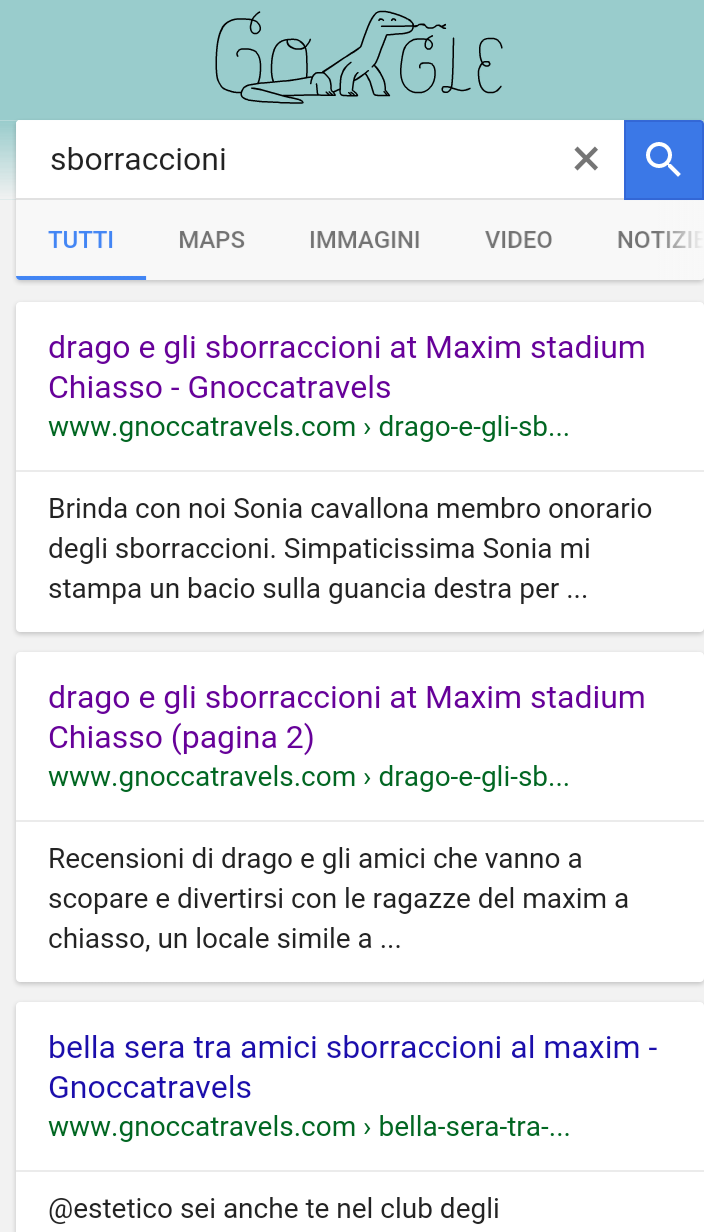Open the first Maxim stadium Chiasso result

click(346, 367)
